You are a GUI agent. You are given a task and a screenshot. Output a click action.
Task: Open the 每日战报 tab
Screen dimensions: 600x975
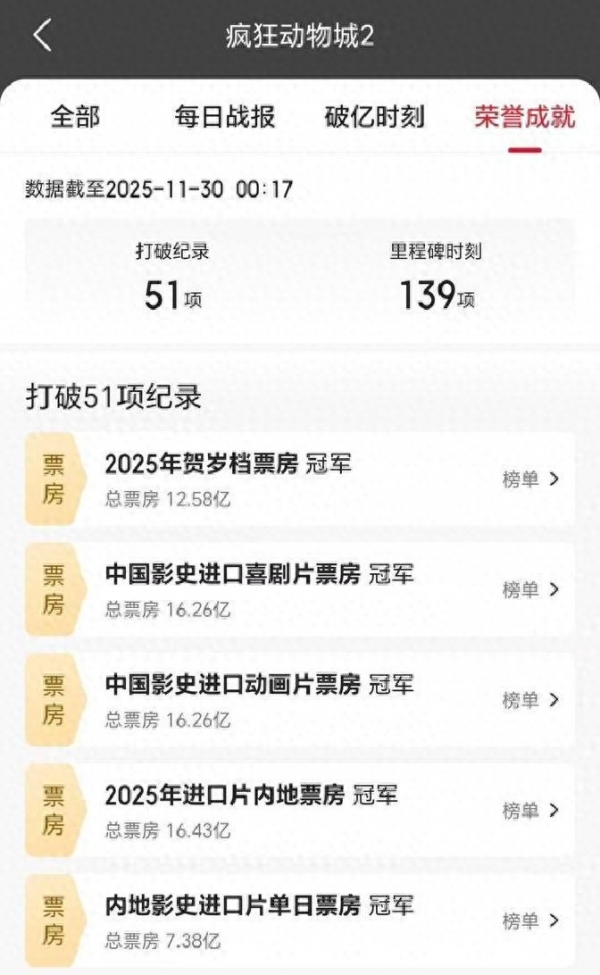click(x=225, y=116)
